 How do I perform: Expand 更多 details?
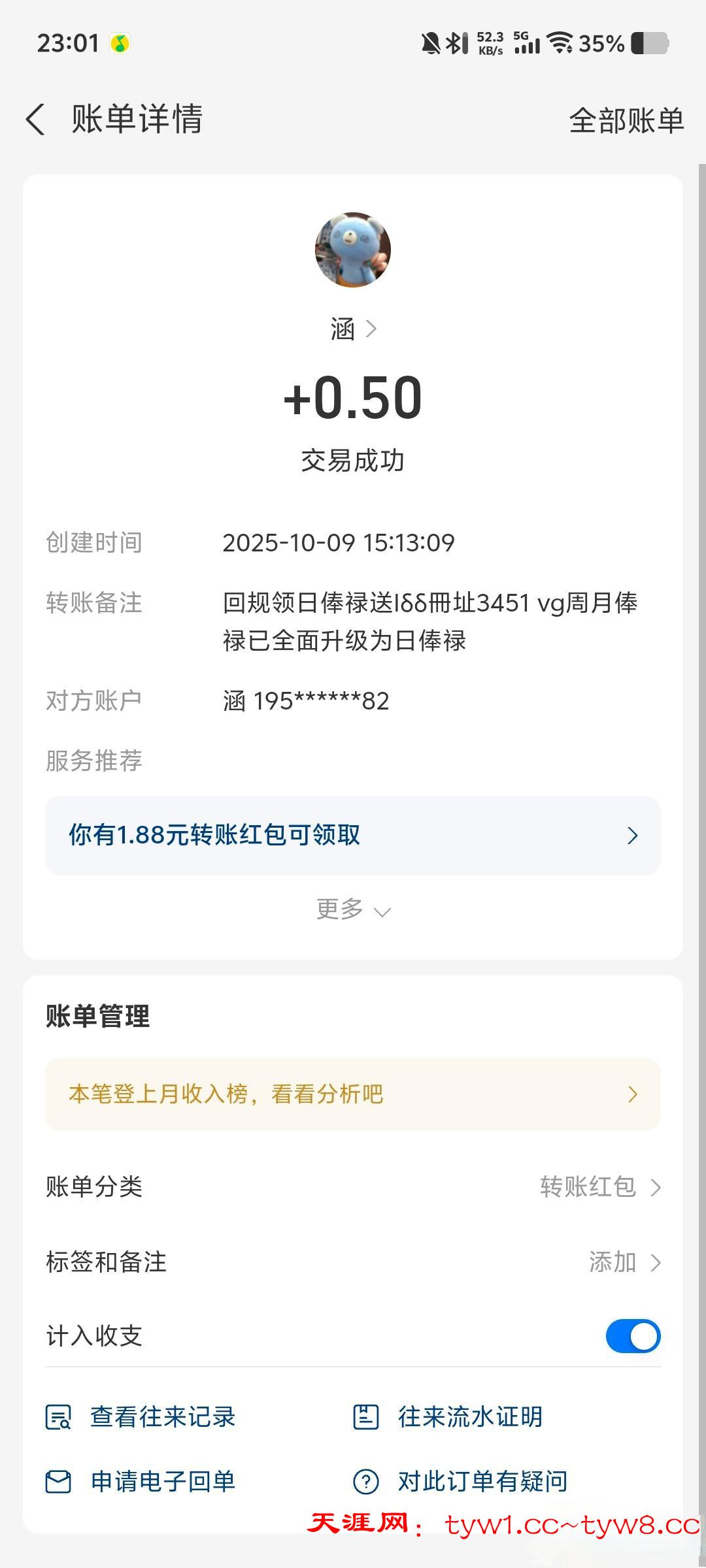click(353, 909)
